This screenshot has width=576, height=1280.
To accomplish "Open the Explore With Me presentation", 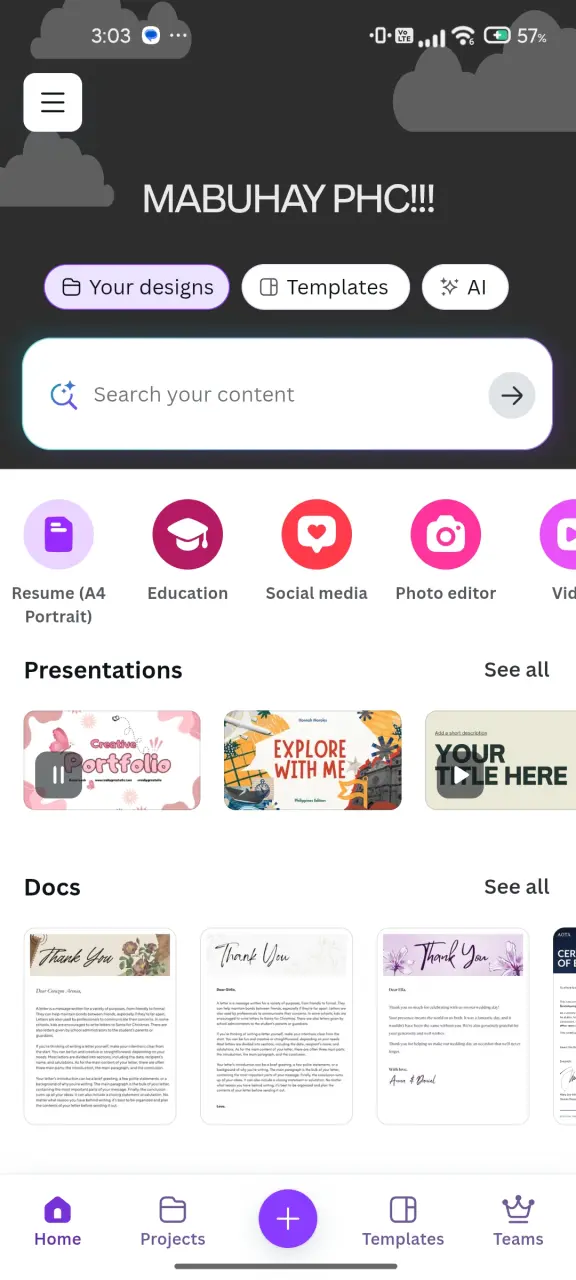I will point(313,760).
